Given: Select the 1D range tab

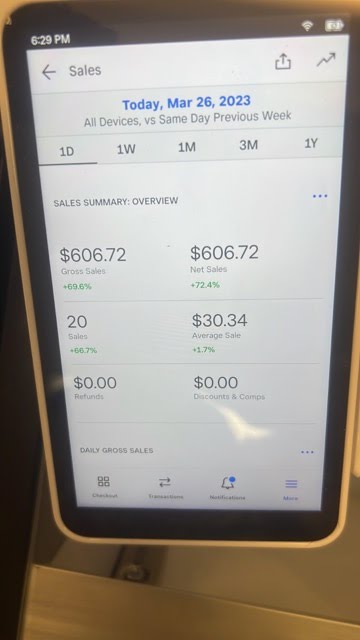Looking at the screenshot, I should pos(67,151).
